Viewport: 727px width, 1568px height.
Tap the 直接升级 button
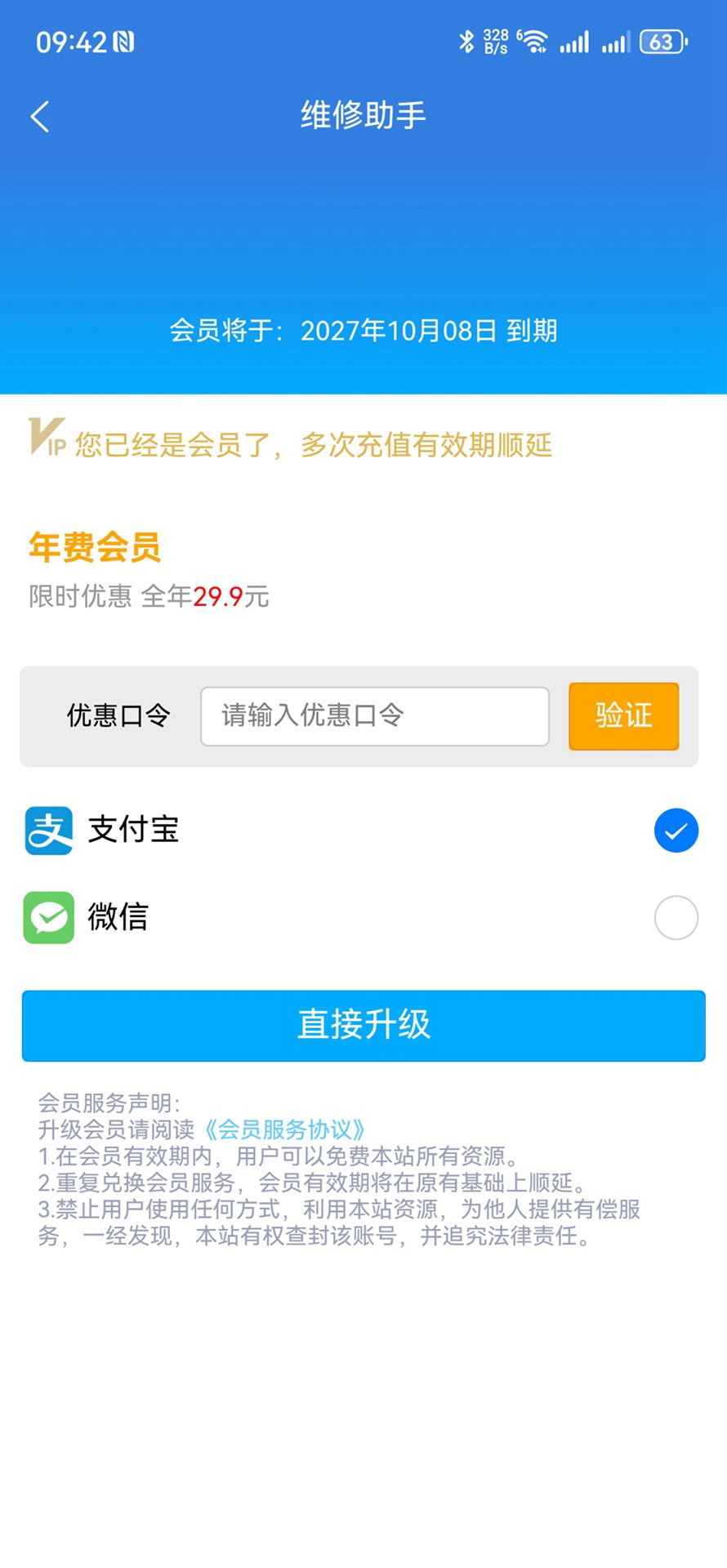pos(363,1026)
